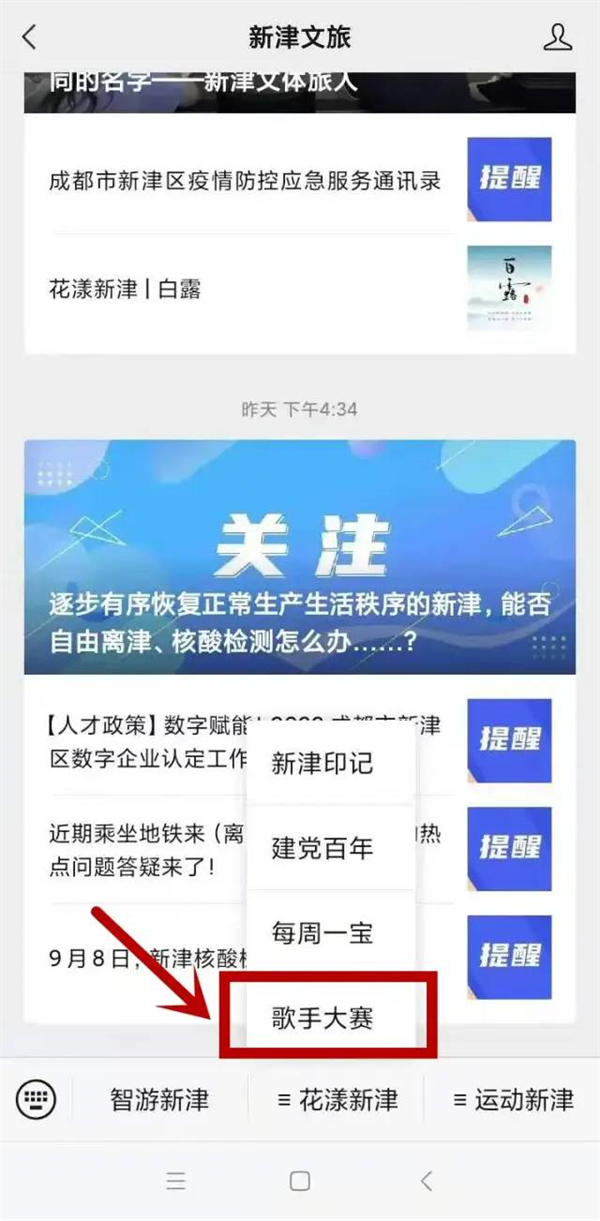Switch to keyboard input icon

tap(36, 1100)
